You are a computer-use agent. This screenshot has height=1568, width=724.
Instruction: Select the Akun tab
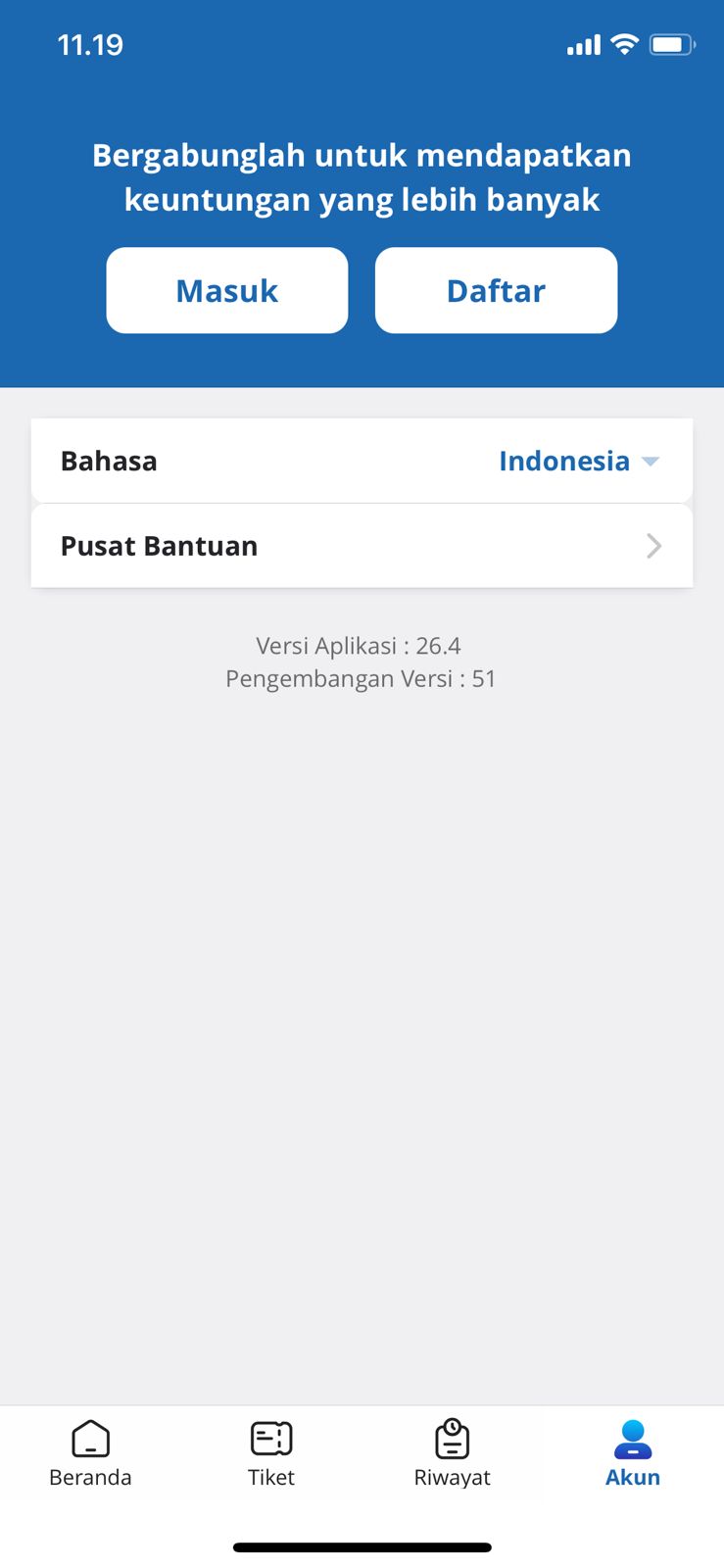633,1454
